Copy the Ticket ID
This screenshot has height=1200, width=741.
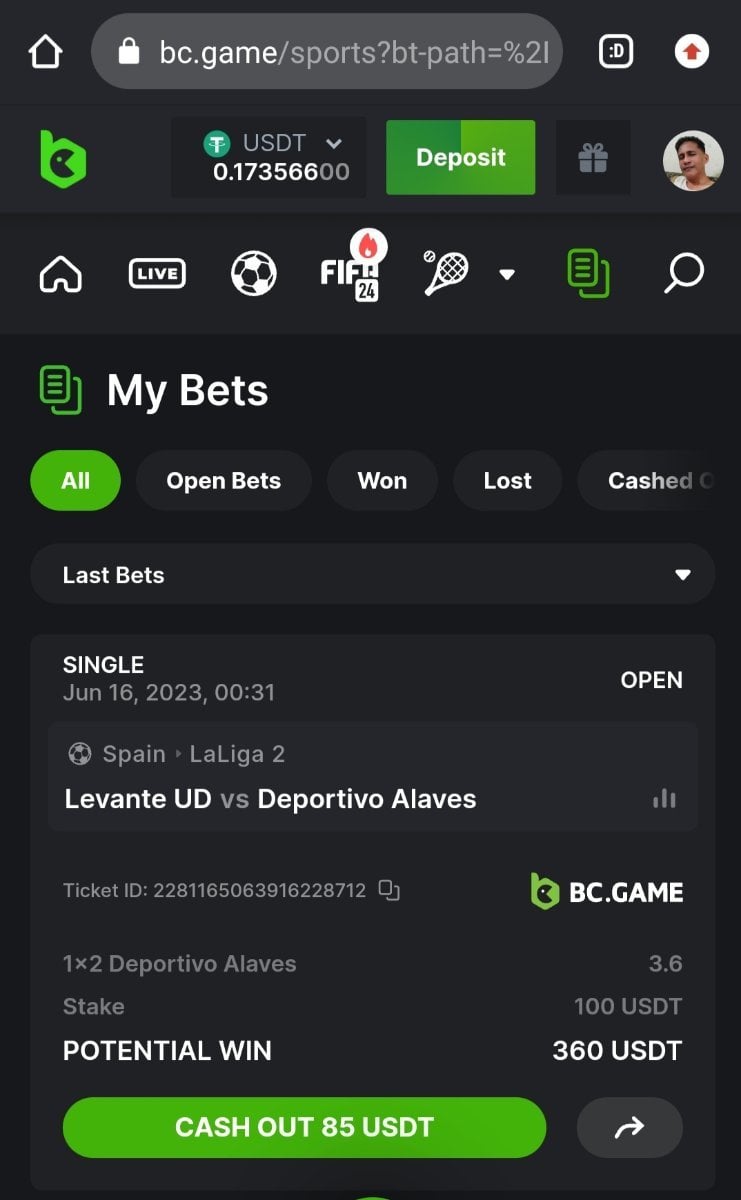click(x=389, y=890)
